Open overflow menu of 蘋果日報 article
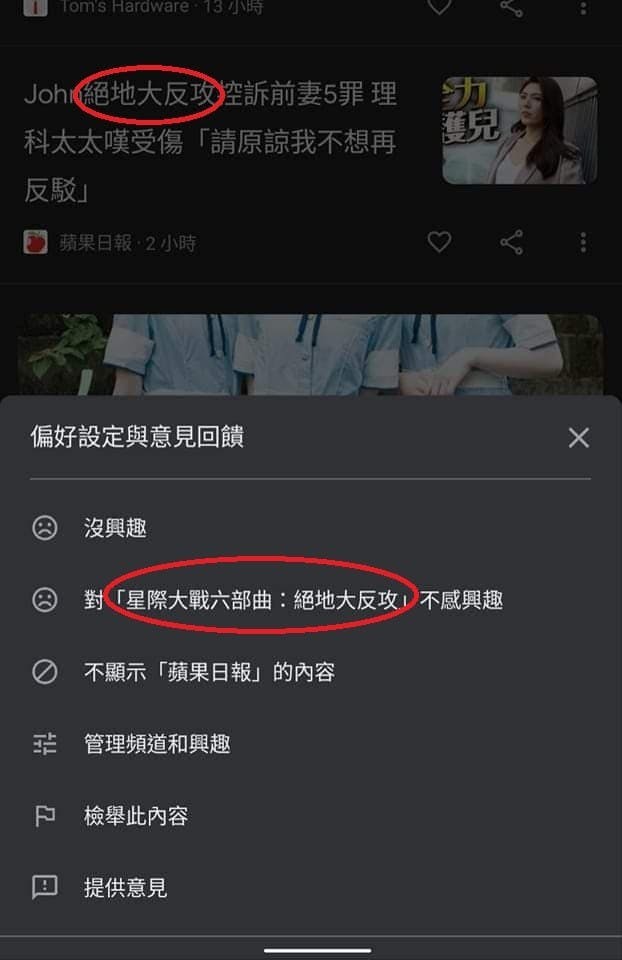This screenshot has width=622, height=960. [583, 242]
